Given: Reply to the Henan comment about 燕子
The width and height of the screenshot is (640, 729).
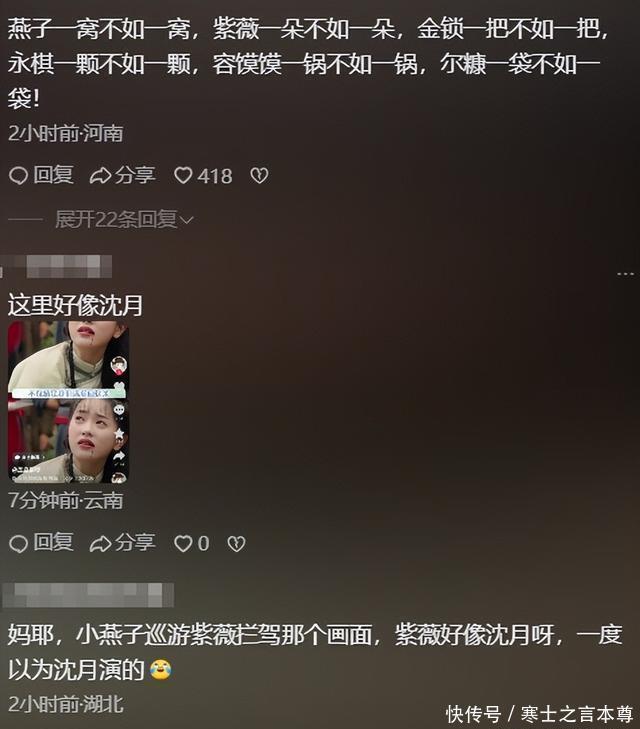Looking at the screenshot, I should point(41,176).
